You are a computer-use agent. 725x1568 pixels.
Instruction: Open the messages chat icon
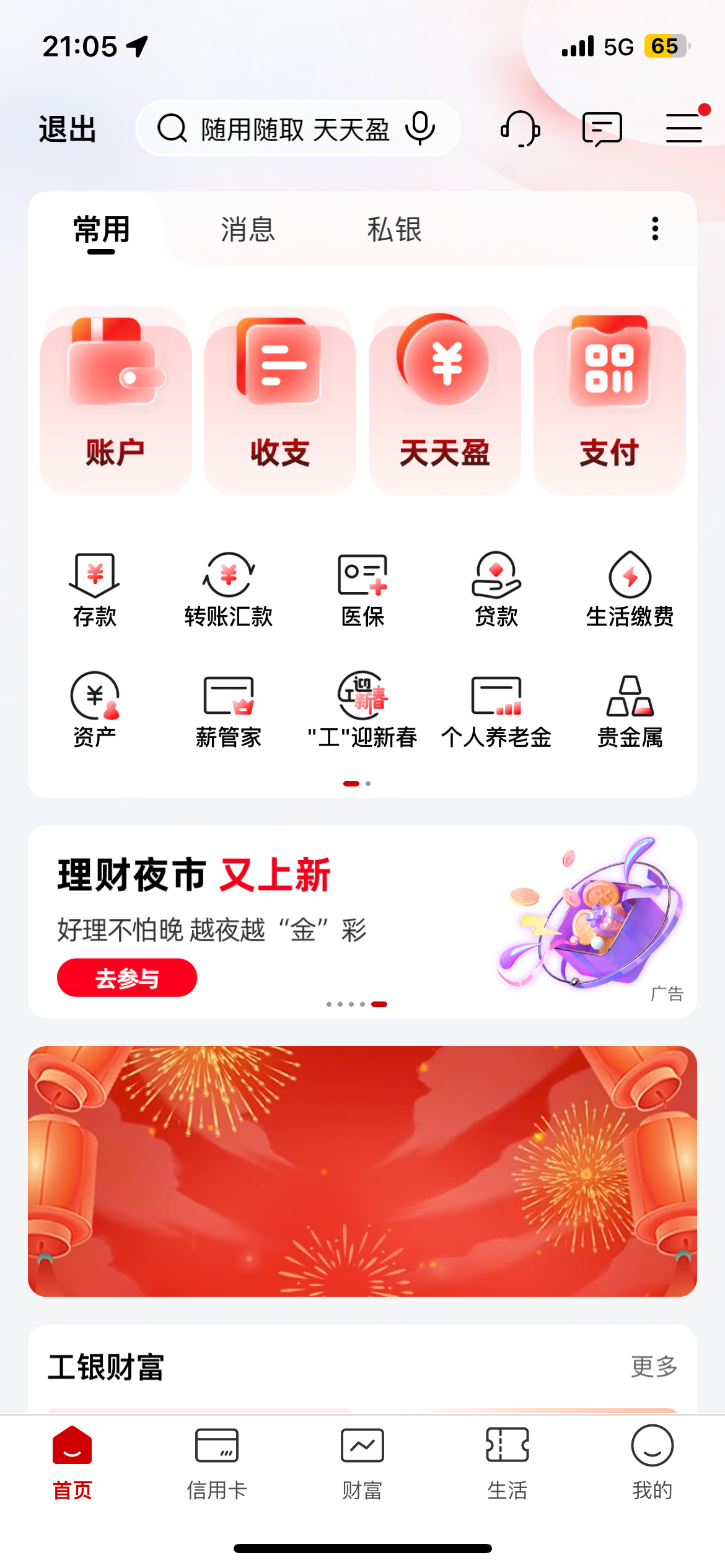tap(602, 129)
